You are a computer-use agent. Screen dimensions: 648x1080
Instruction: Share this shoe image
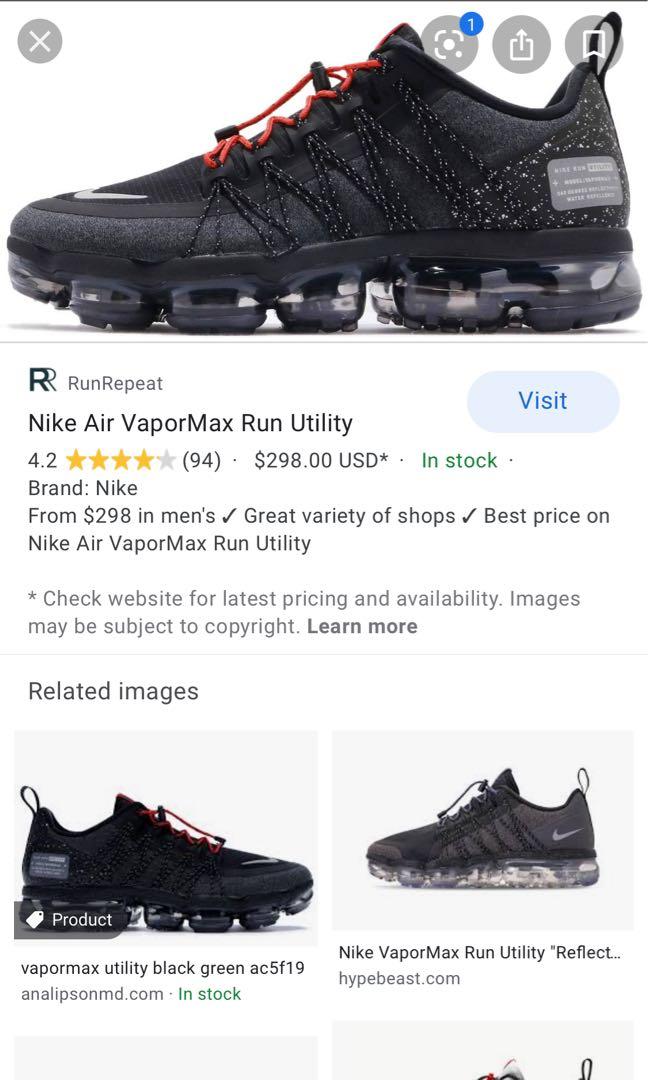pos(521,44)
